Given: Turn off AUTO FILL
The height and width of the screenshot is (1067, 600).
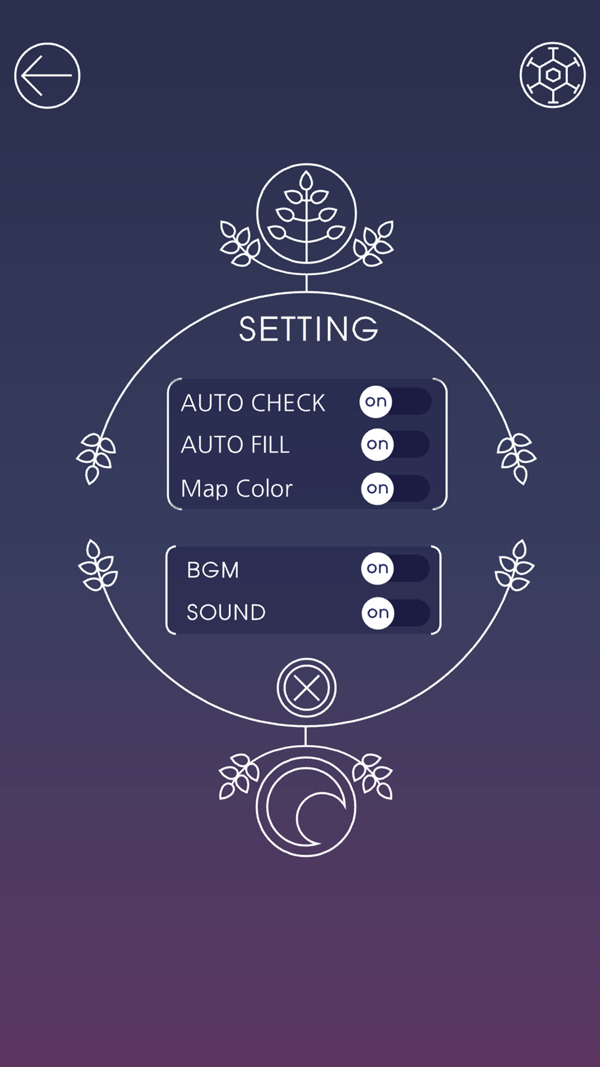Looking at the screenshot, I should [x=395, y=444].
